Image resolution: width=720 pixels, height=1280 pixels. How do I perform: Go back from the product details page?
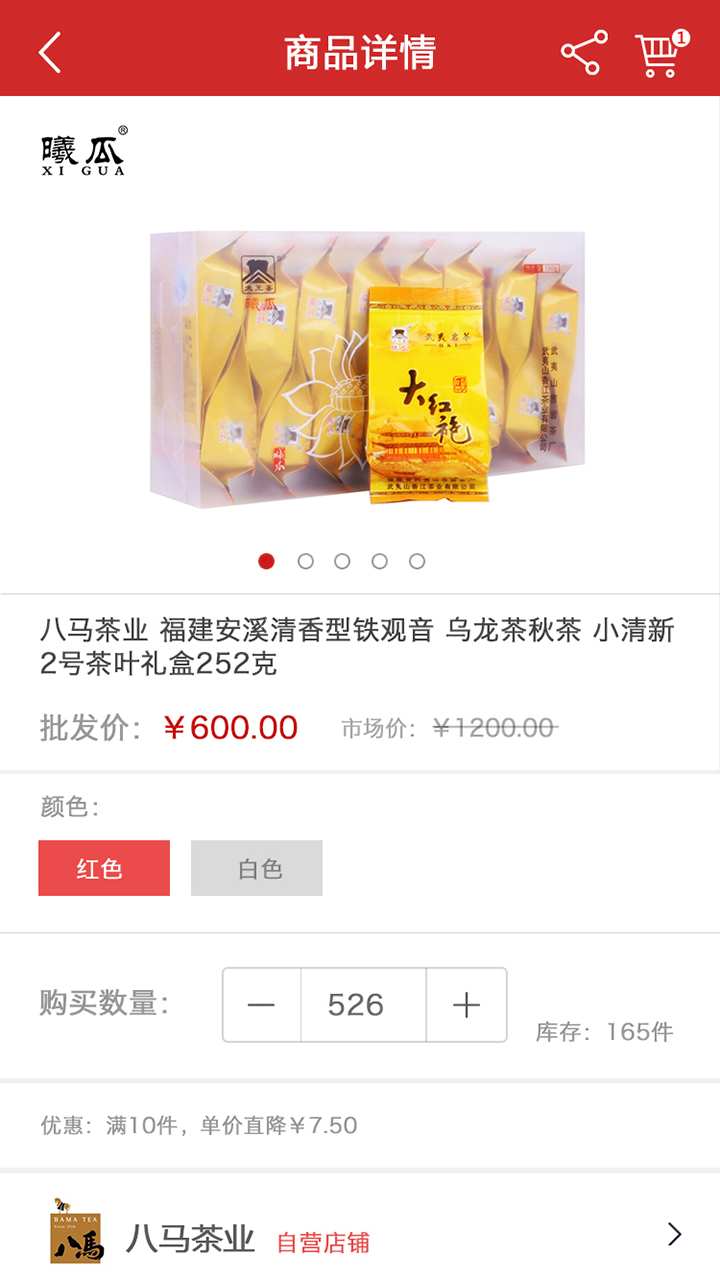(x=50, y=52)
